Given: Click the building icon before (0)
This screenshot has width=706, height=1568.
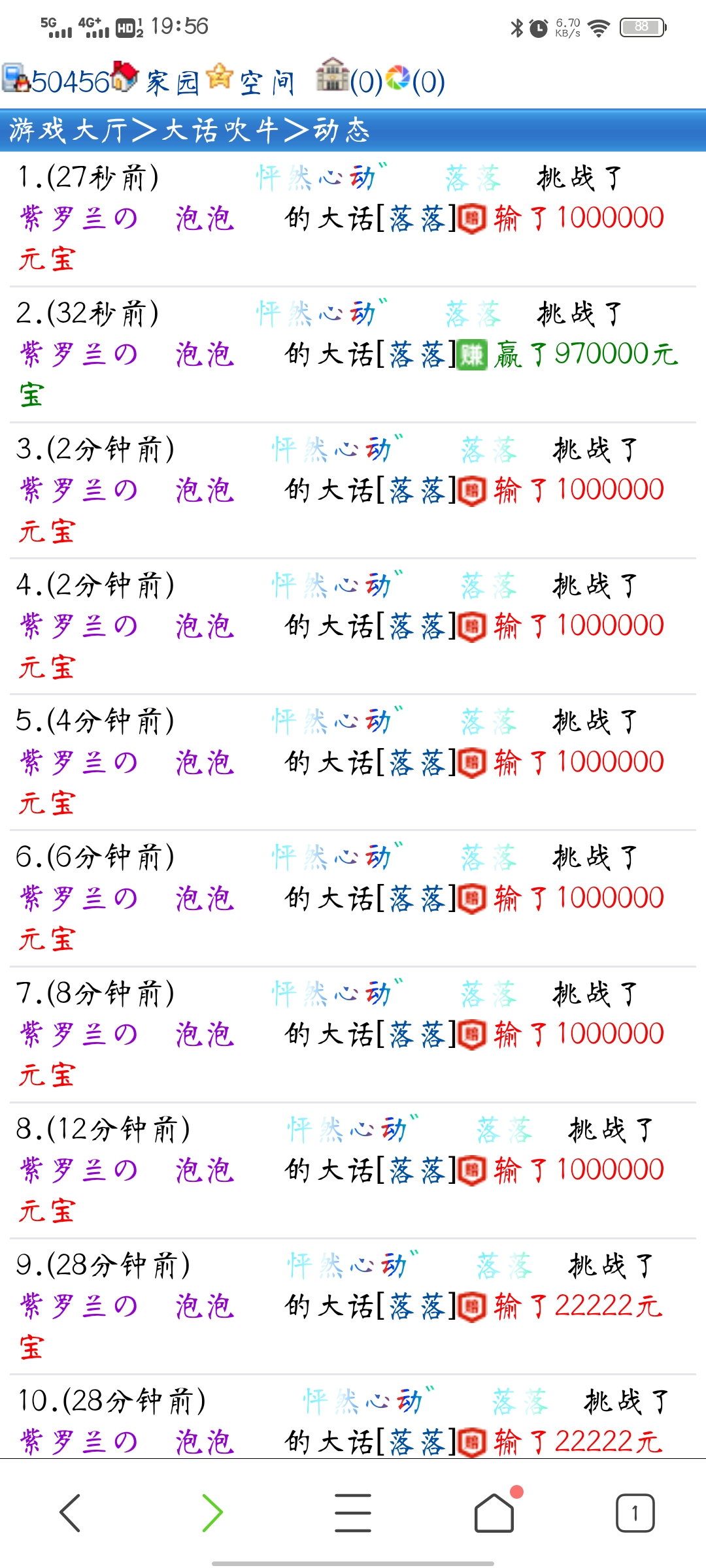Looking at the screenshot, I should point(333,78).
